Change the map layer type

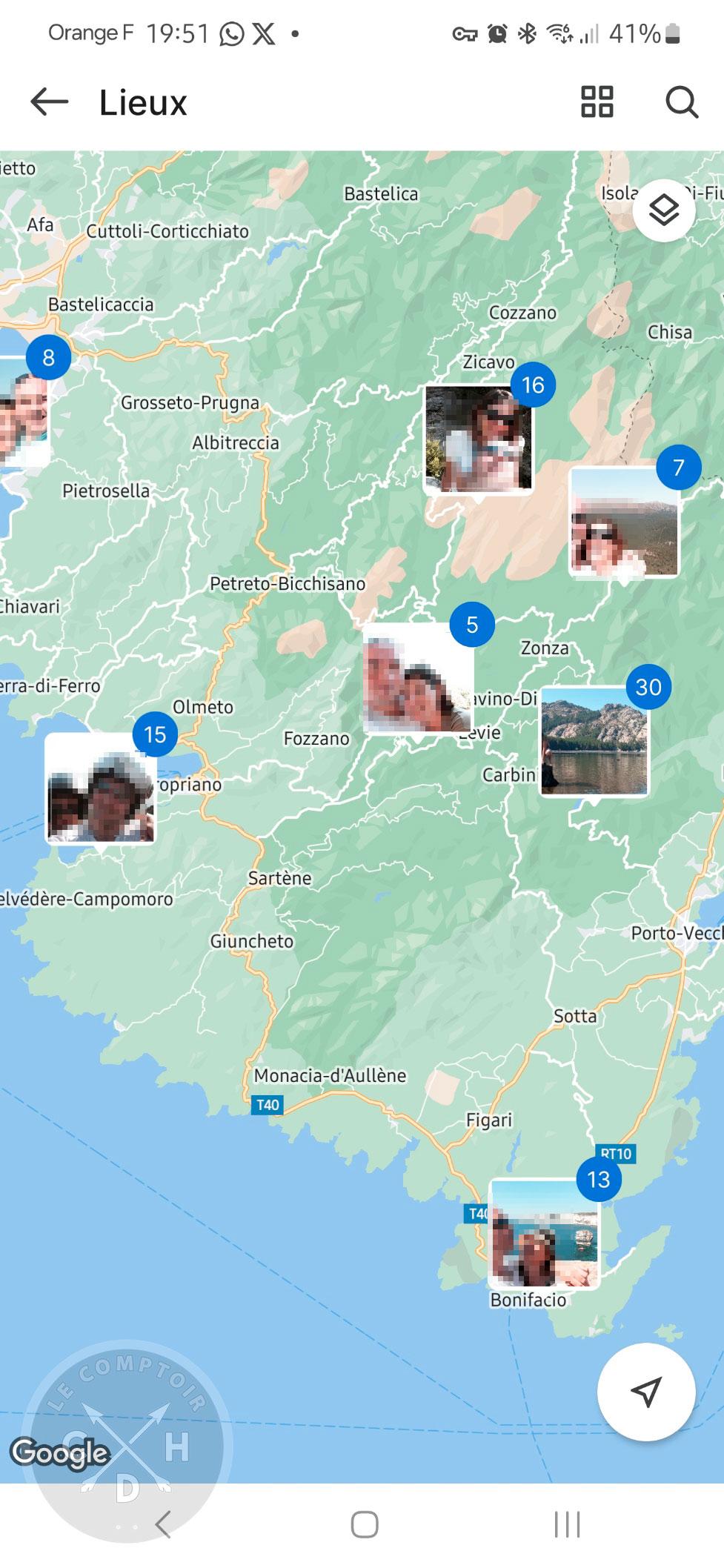click(x=663, y=210)
